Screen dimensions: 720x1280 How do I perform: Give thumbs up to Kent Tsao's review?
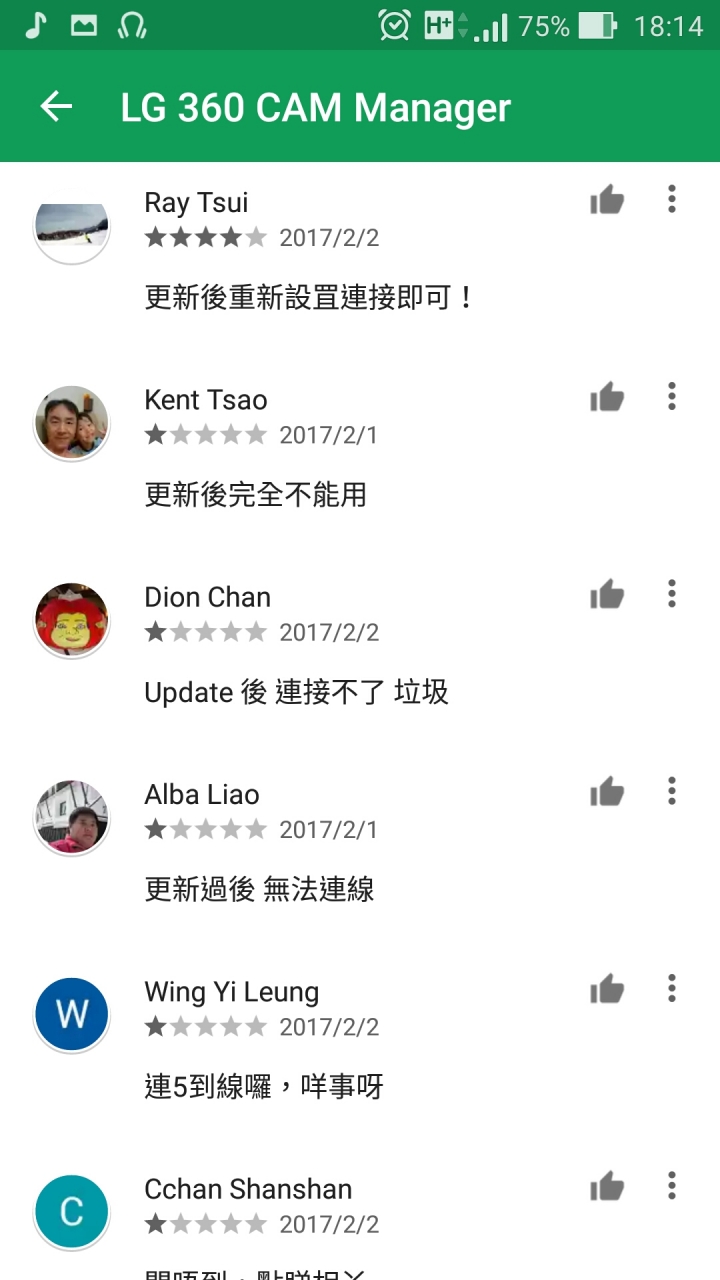[x=606, y=398]
